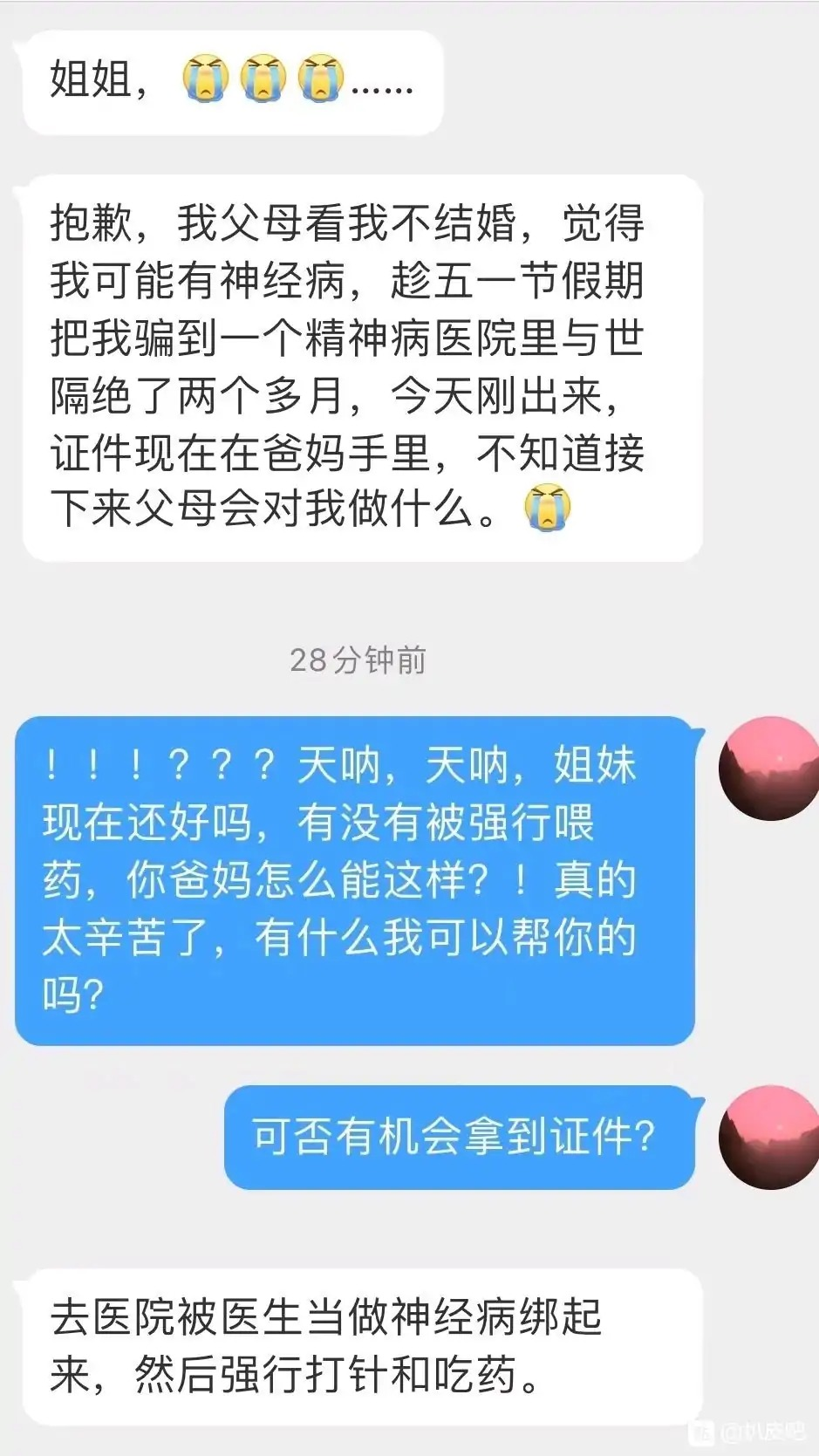Open avatar beside the "天呐,天呐,姐妹" message
Image resolution: width=819 pixels, height=1456 pixels.
(769, 768)
